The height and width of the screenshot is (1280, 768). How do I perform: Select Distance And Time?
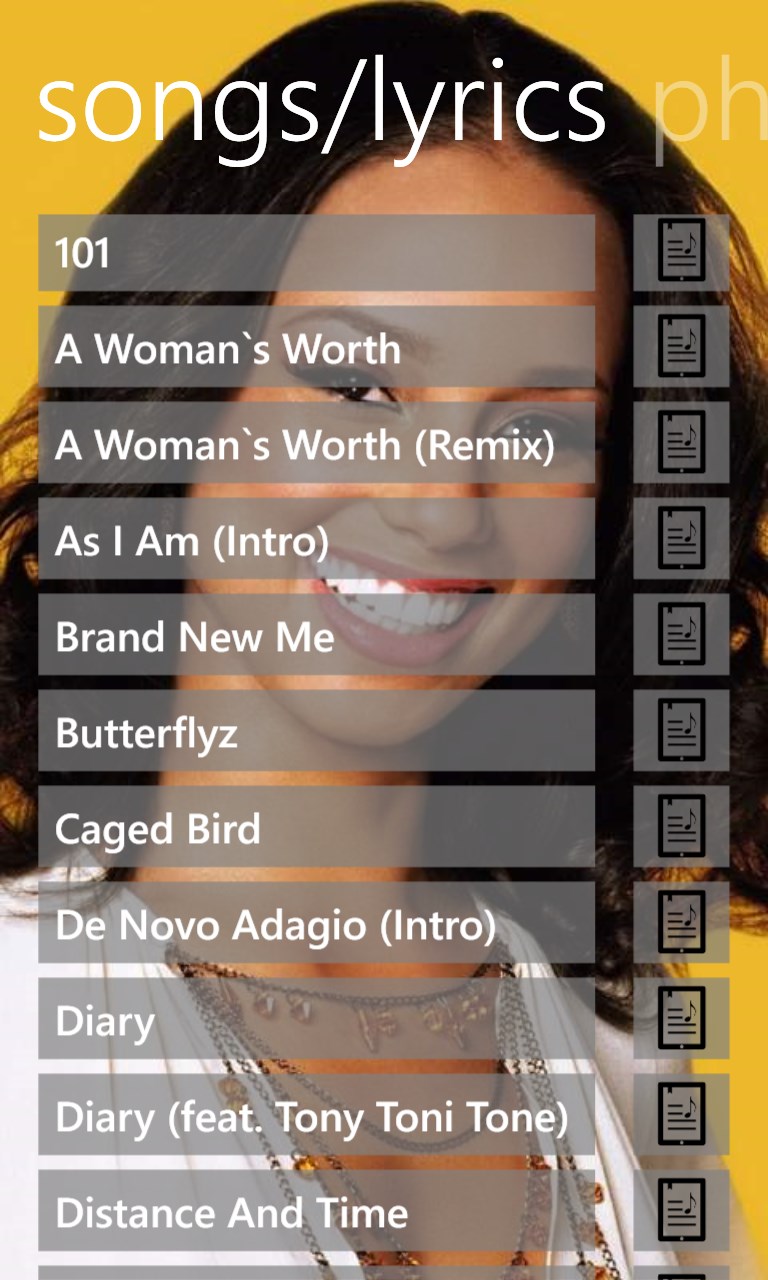(316, 1213)
